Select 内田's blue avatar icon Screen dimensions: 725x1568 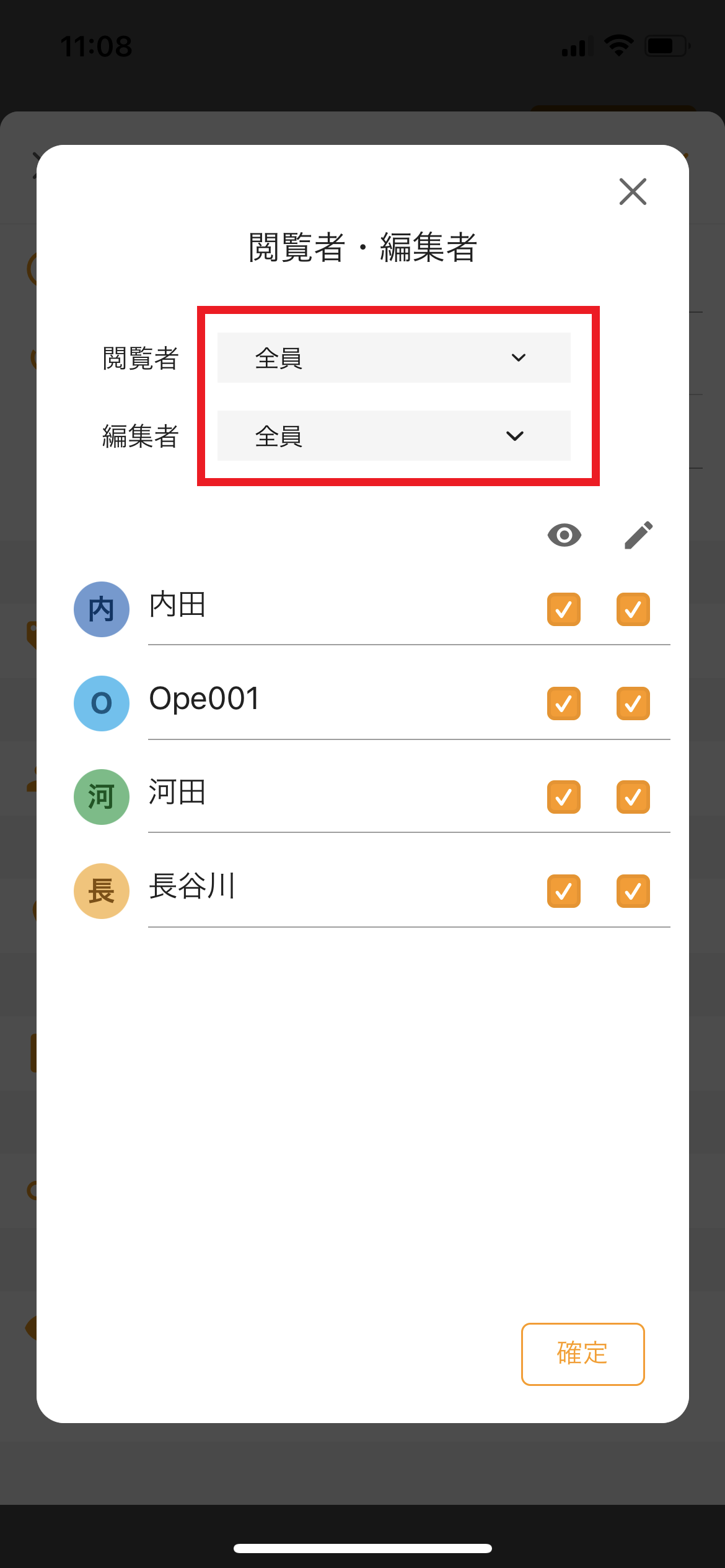[101, 609]
